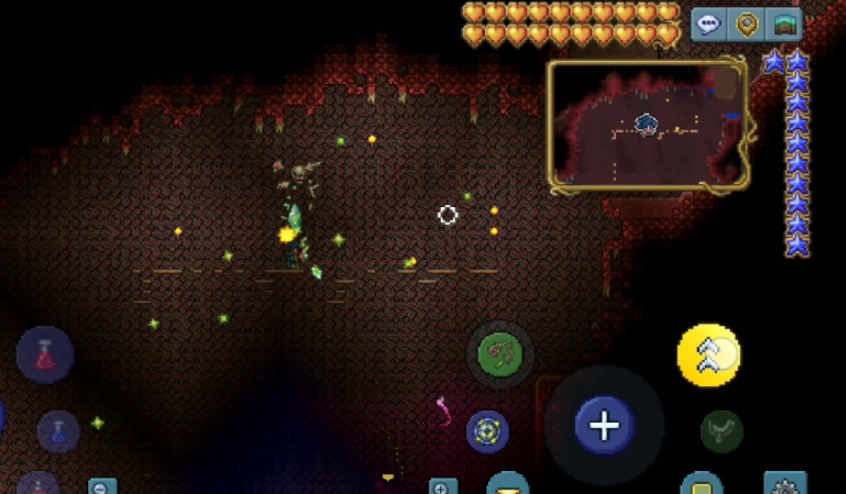Use the red healing potion quick button

pos(45,354)
